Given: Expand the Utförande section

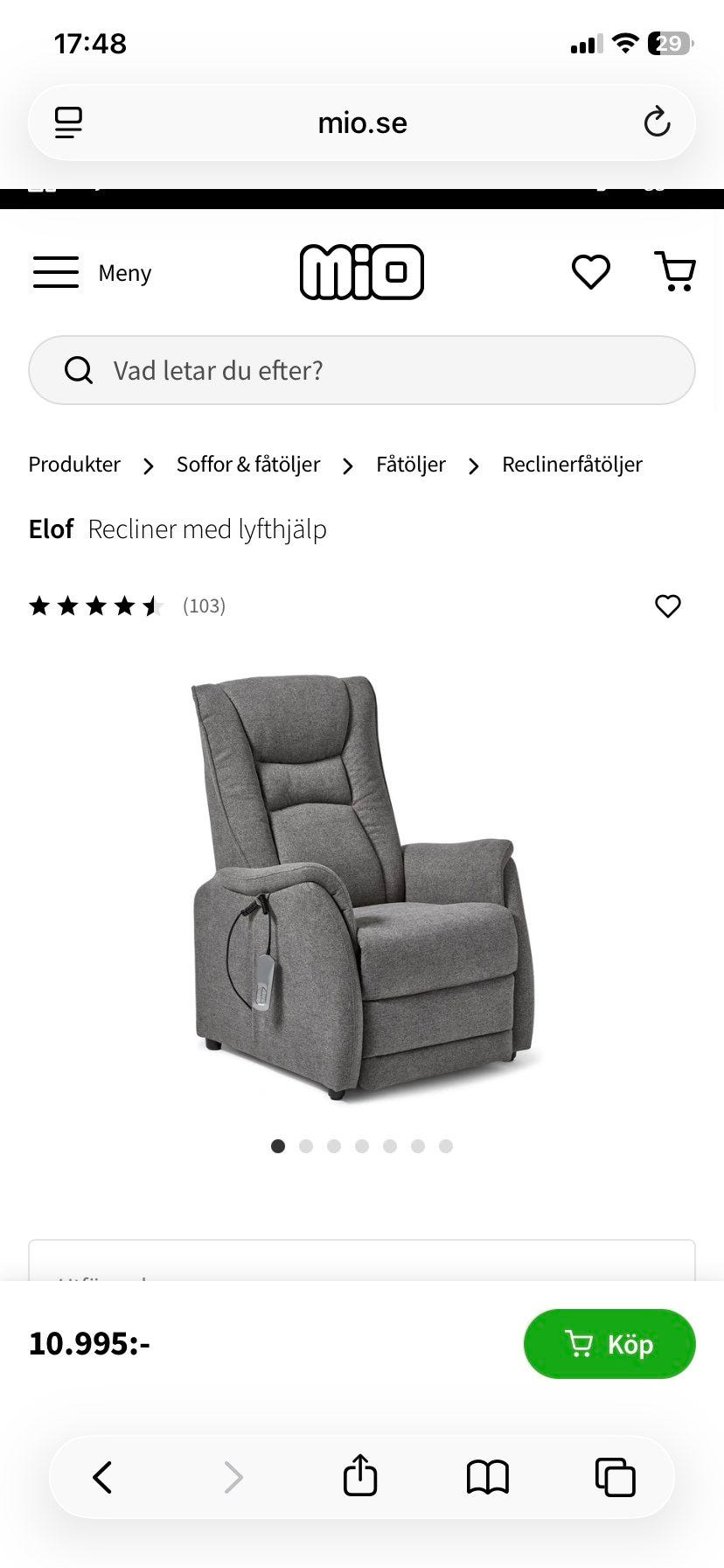Looking at the screenshot, I should pyautogui.click(x=362, y=1279).
